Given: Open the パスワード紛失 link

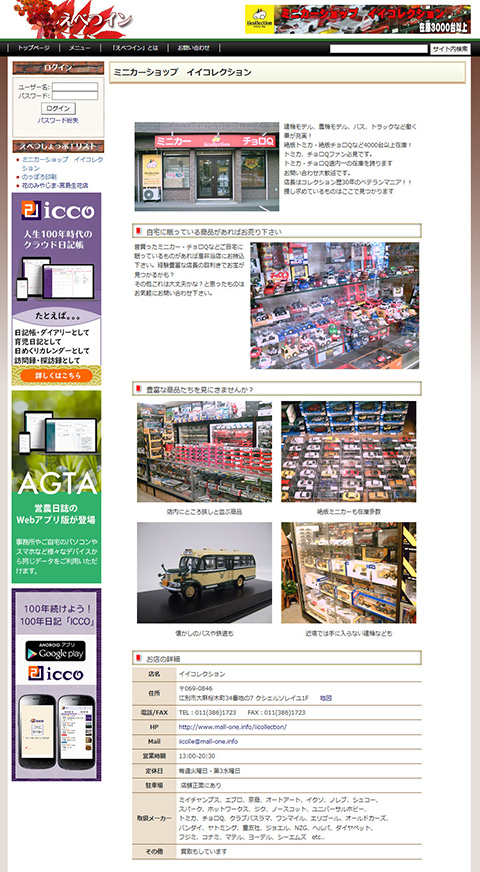Looking at the screenshot, I should (x=58, y=120).
